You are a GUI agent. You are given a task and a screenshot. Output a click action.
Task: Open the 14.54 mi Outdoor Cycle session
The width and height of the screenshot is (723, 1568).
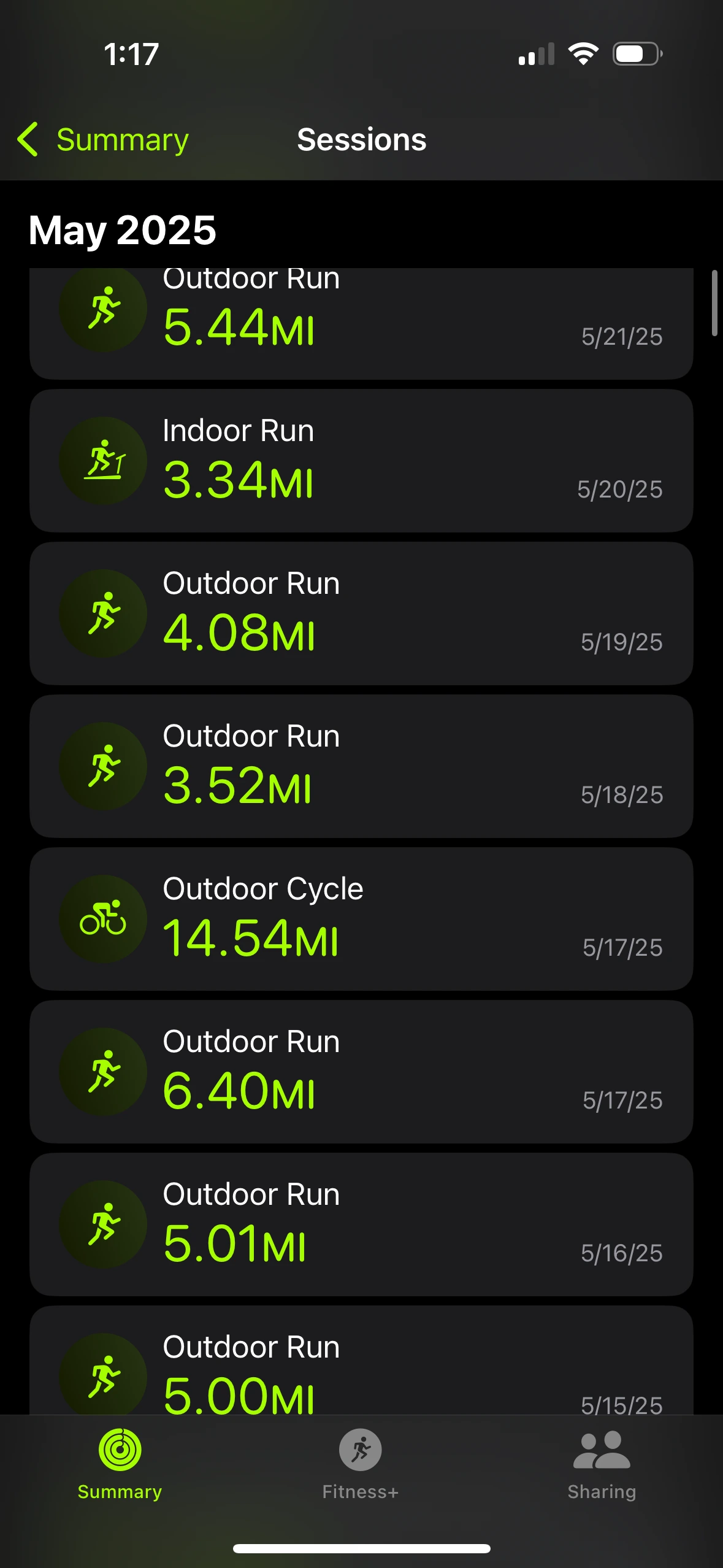click(x=361, y=918)
